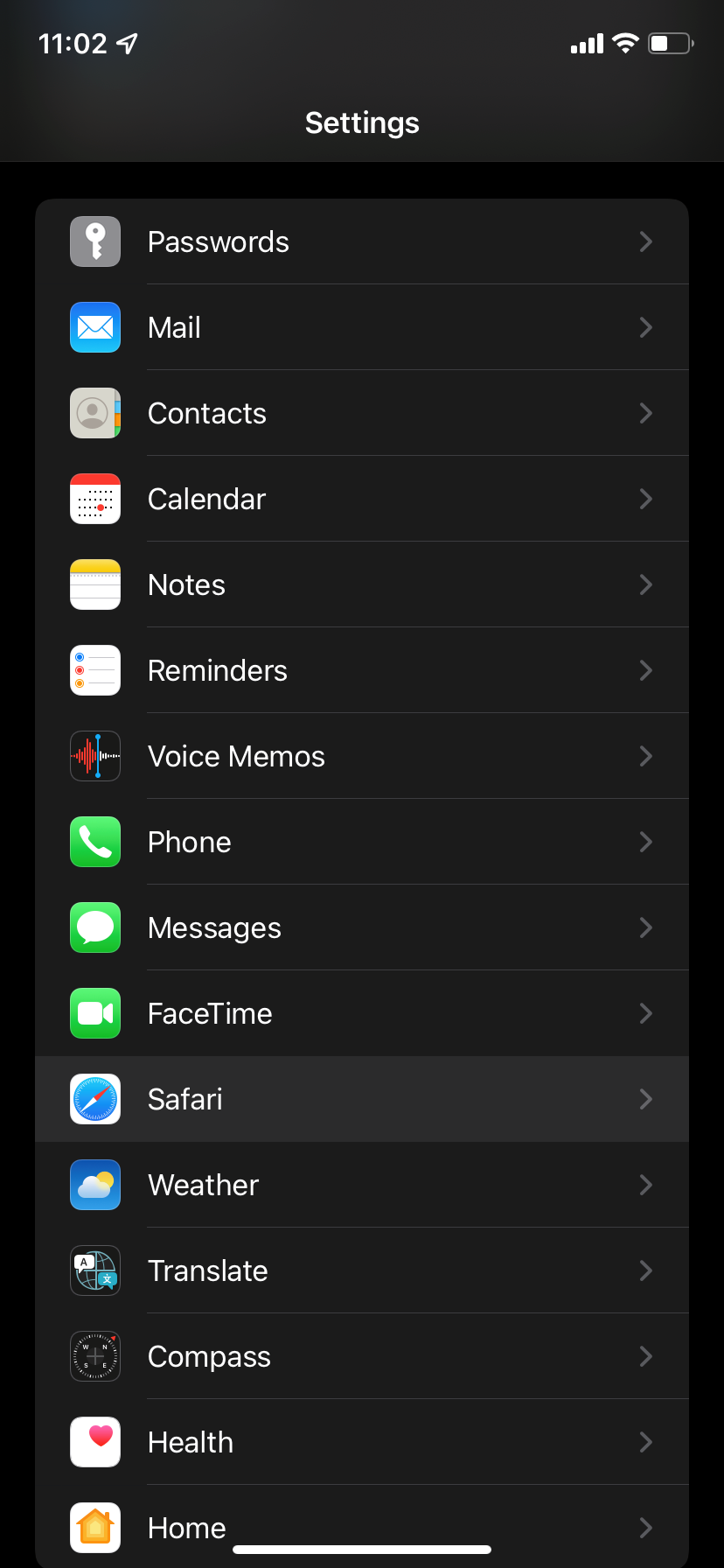This screenshot has height=1568, width=724.
Task: Tap the Contacts app icon
Action: (x=94, y=413)
